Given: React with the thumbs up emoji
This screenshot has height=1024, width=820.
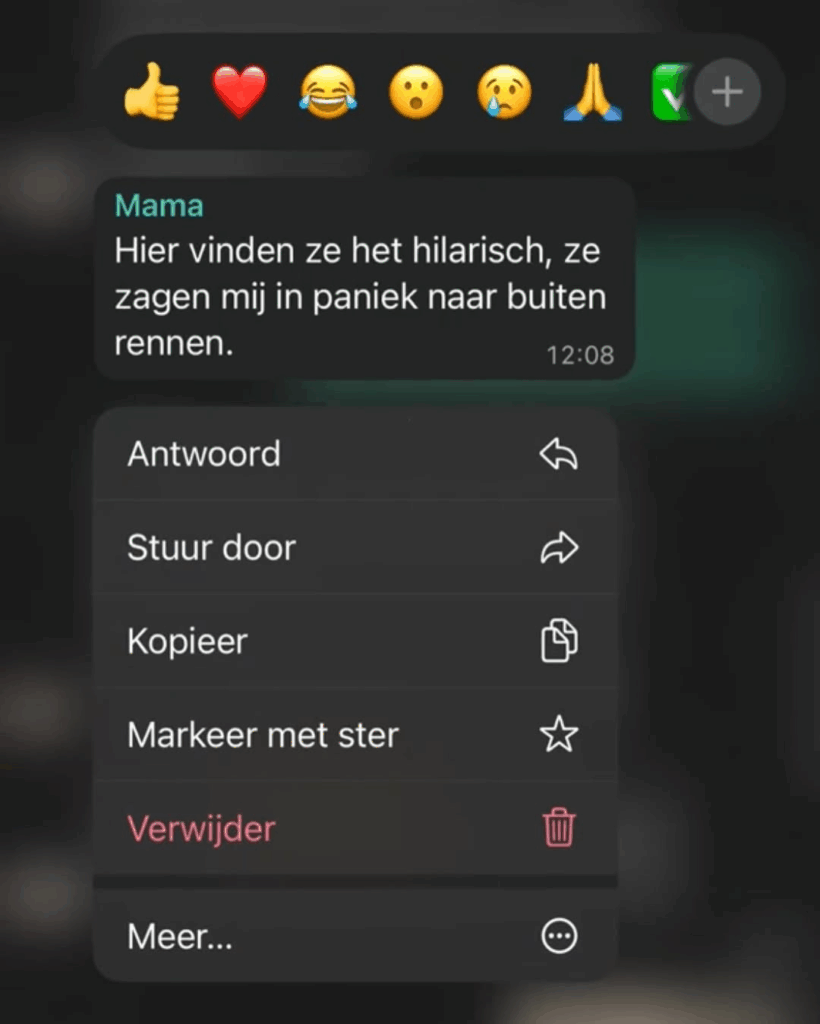Looking at the screenshot, I should 151,94.
